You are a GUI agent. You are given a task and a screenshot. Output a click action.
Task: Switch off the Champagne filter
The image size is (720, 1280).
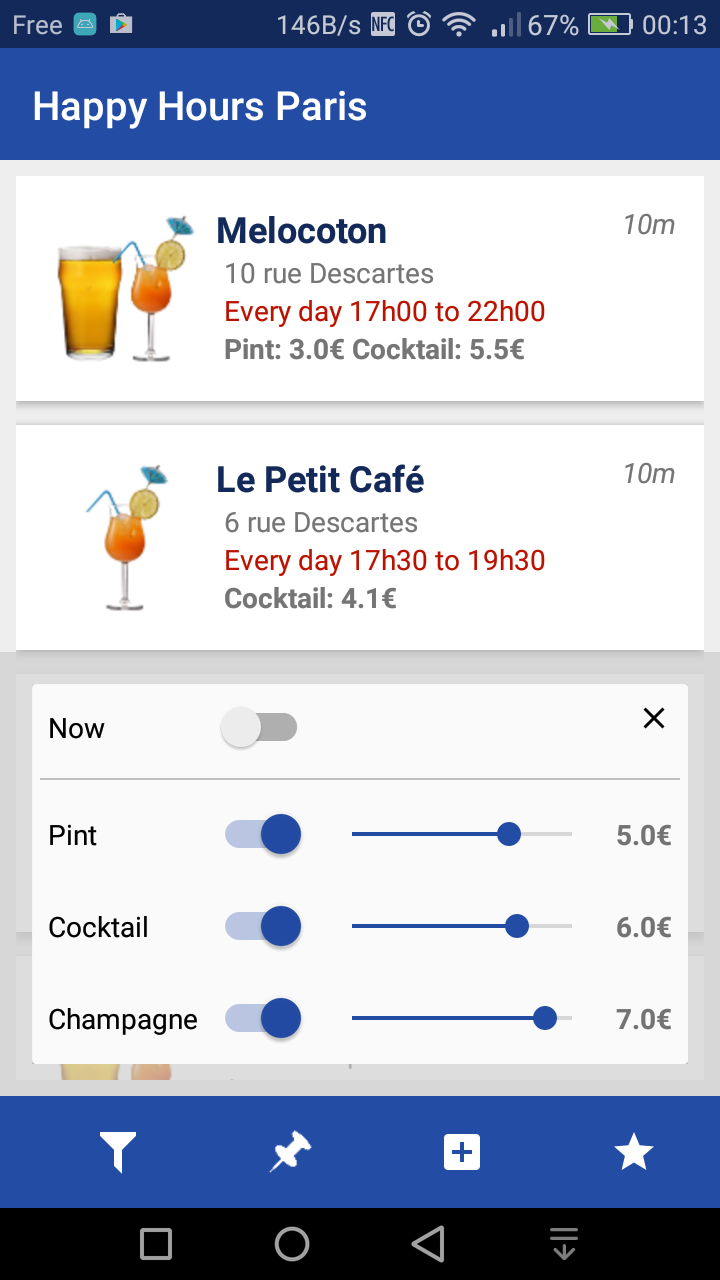pyautogui.click(x=264, y=1018)
